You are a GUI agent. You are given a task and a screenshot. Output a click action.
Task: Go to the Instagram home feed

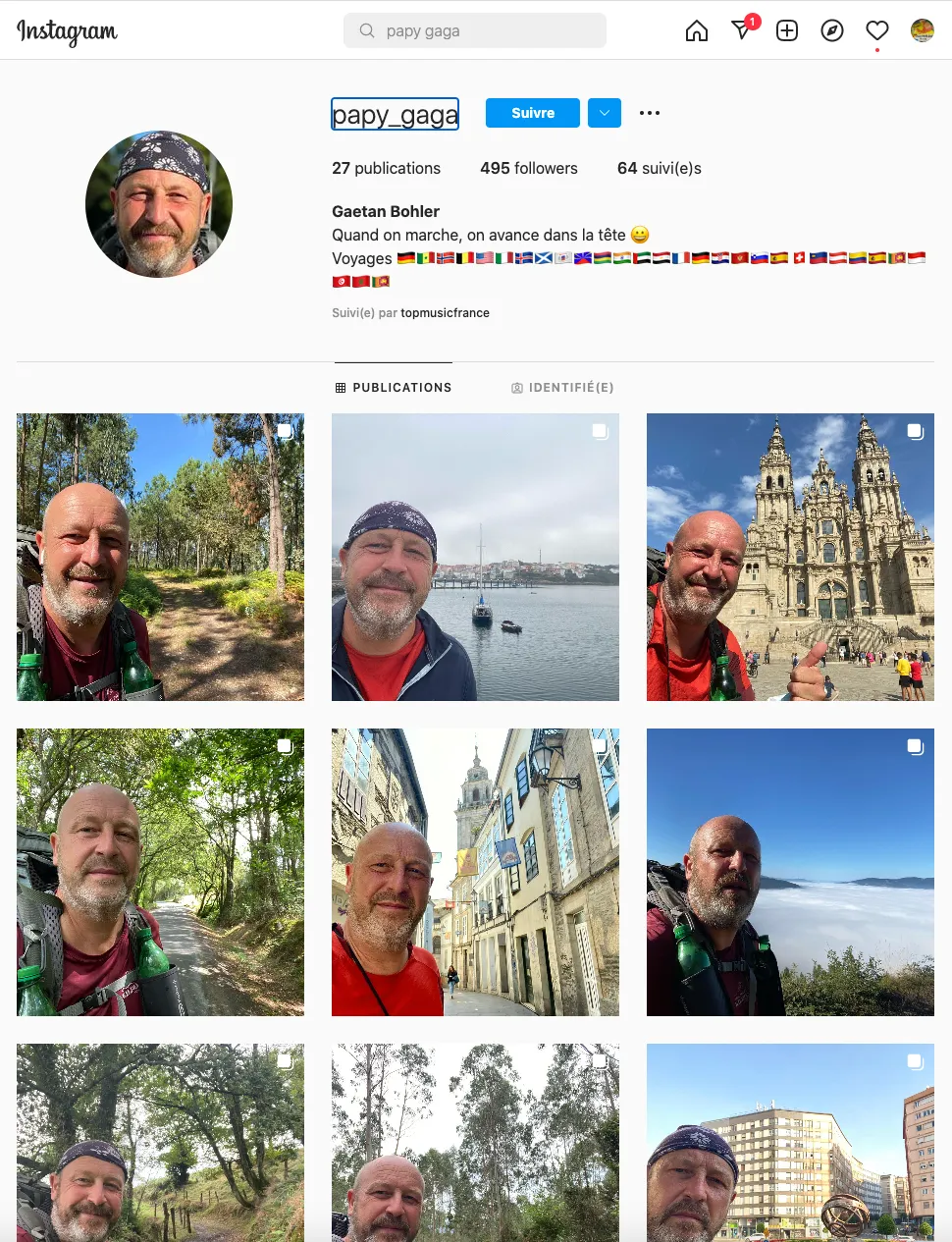point(696,31)
